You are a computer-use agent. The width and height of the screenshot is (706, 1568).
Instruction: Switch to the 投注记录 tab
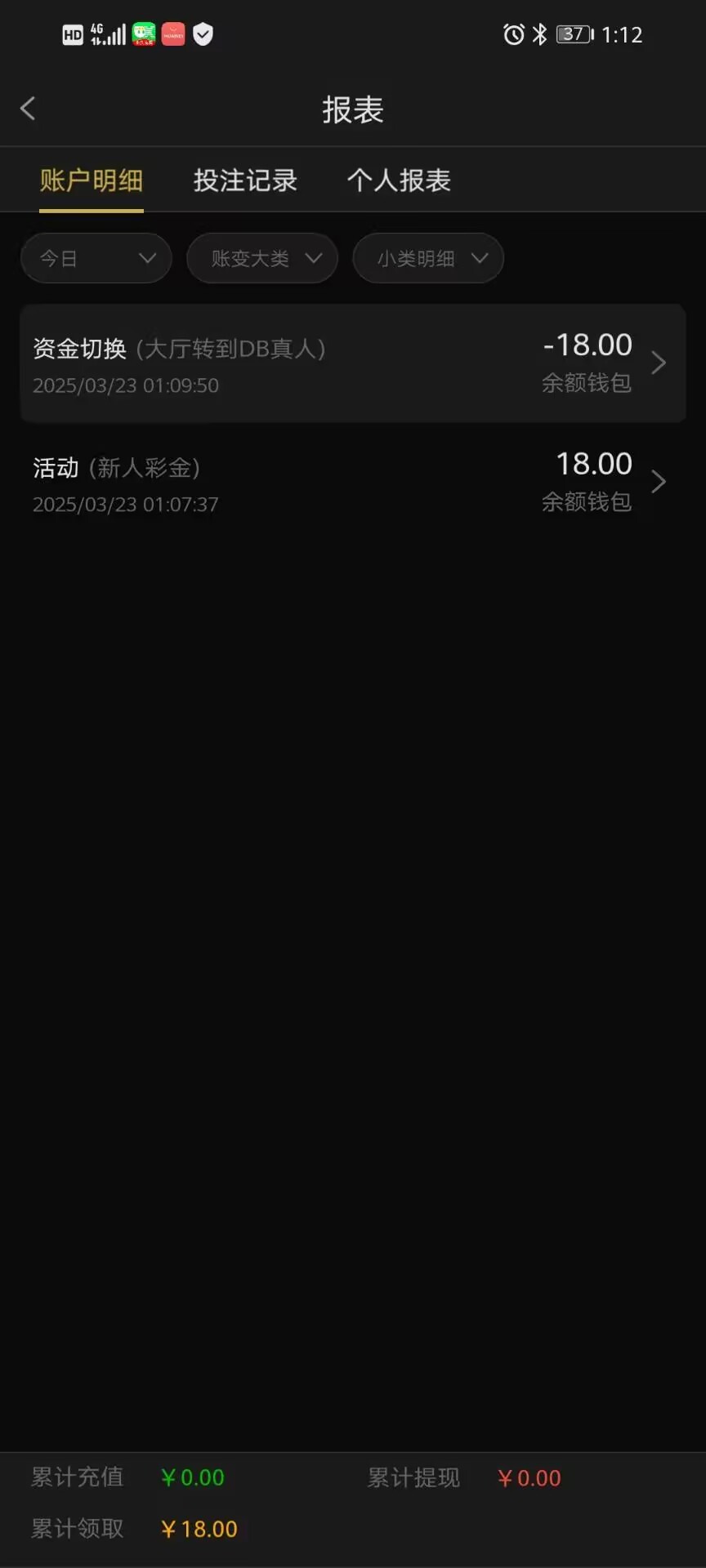click(x=245, y=180)
